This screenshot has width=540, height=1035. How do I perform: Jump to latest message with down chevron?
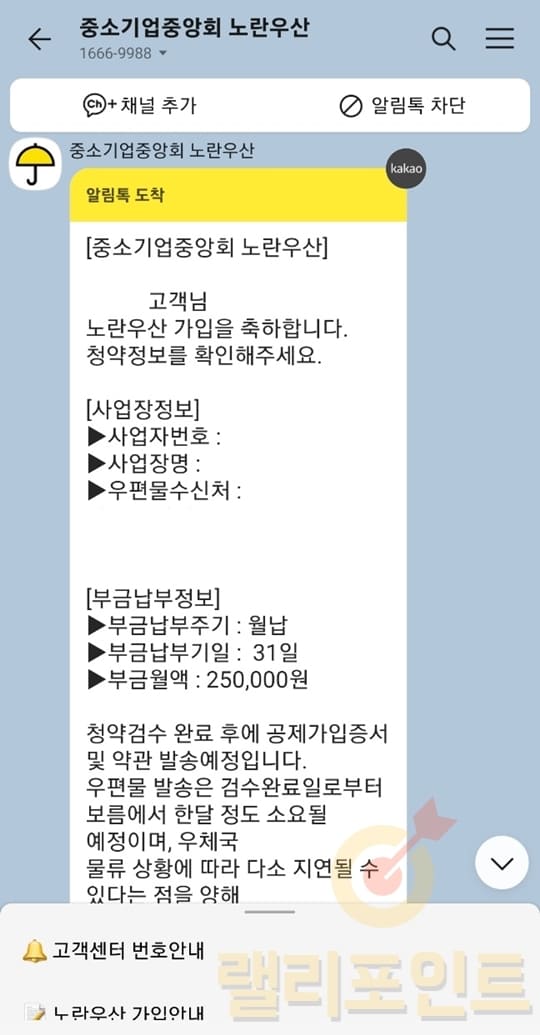[502, 863]
